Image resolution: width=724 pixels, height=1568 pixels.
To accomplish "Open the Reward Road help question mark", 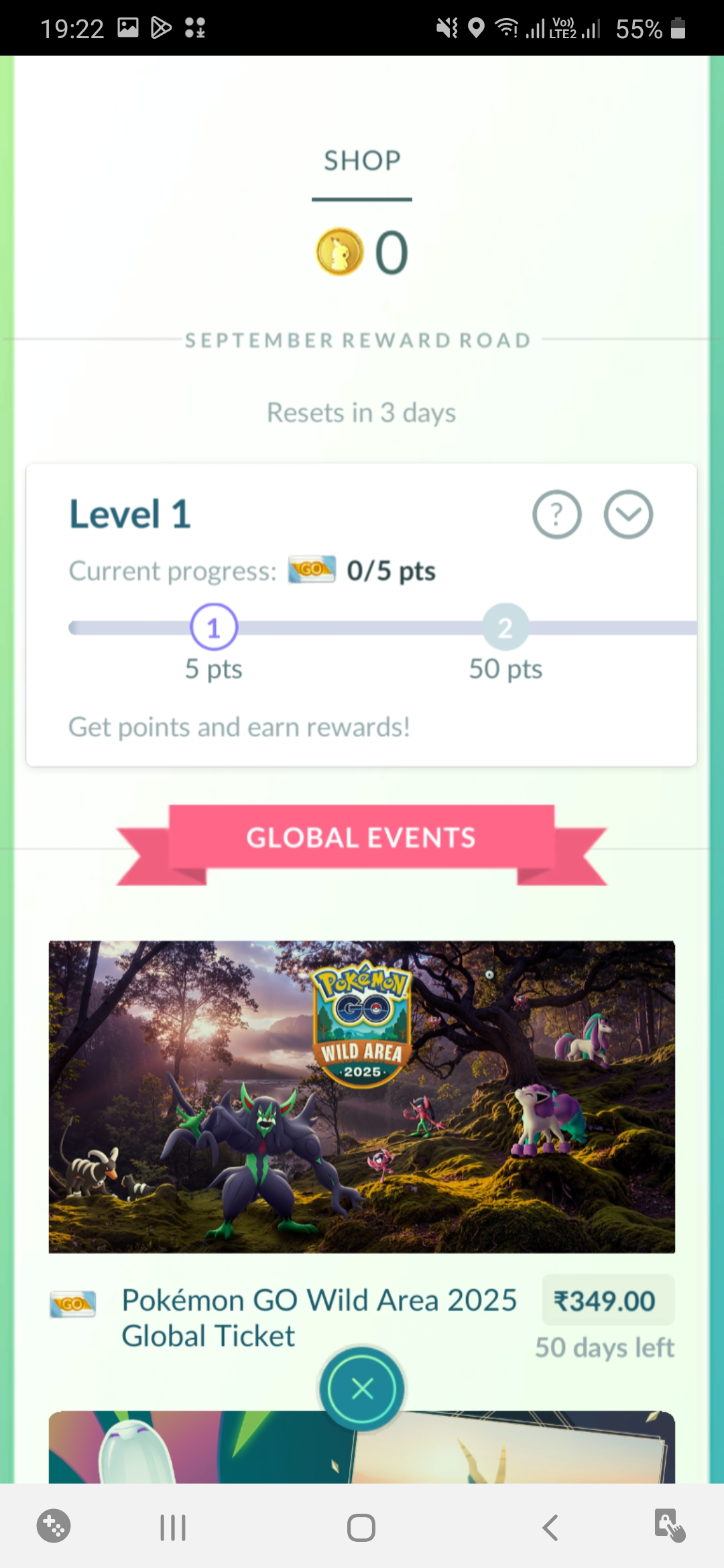I will click(556, 515).
